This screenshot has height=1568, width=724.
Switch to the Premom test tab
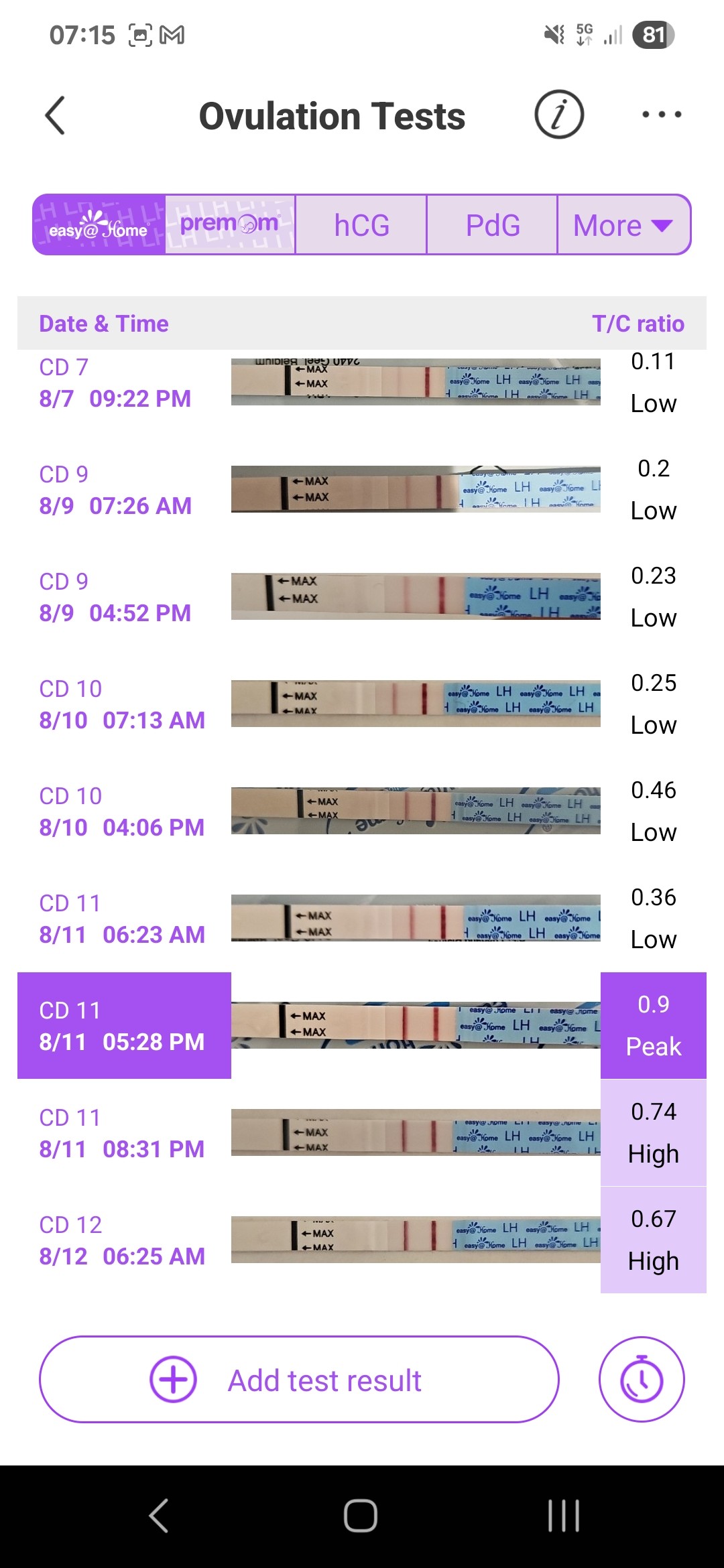point(229,225)
